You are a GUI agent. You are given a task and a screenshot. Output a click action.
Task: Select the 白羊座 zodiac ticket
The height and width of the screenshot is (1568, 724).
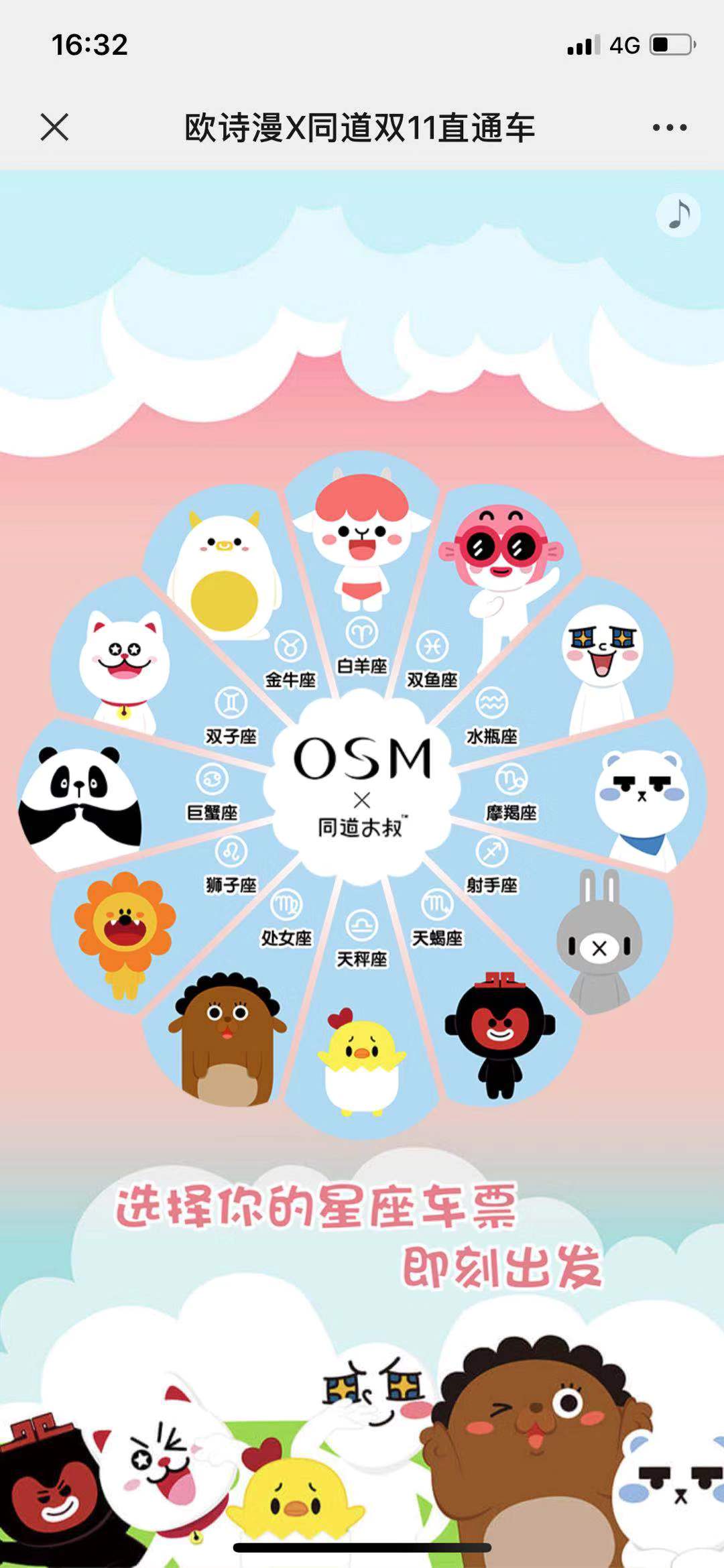pyautogui.click(x=361, y=570)
